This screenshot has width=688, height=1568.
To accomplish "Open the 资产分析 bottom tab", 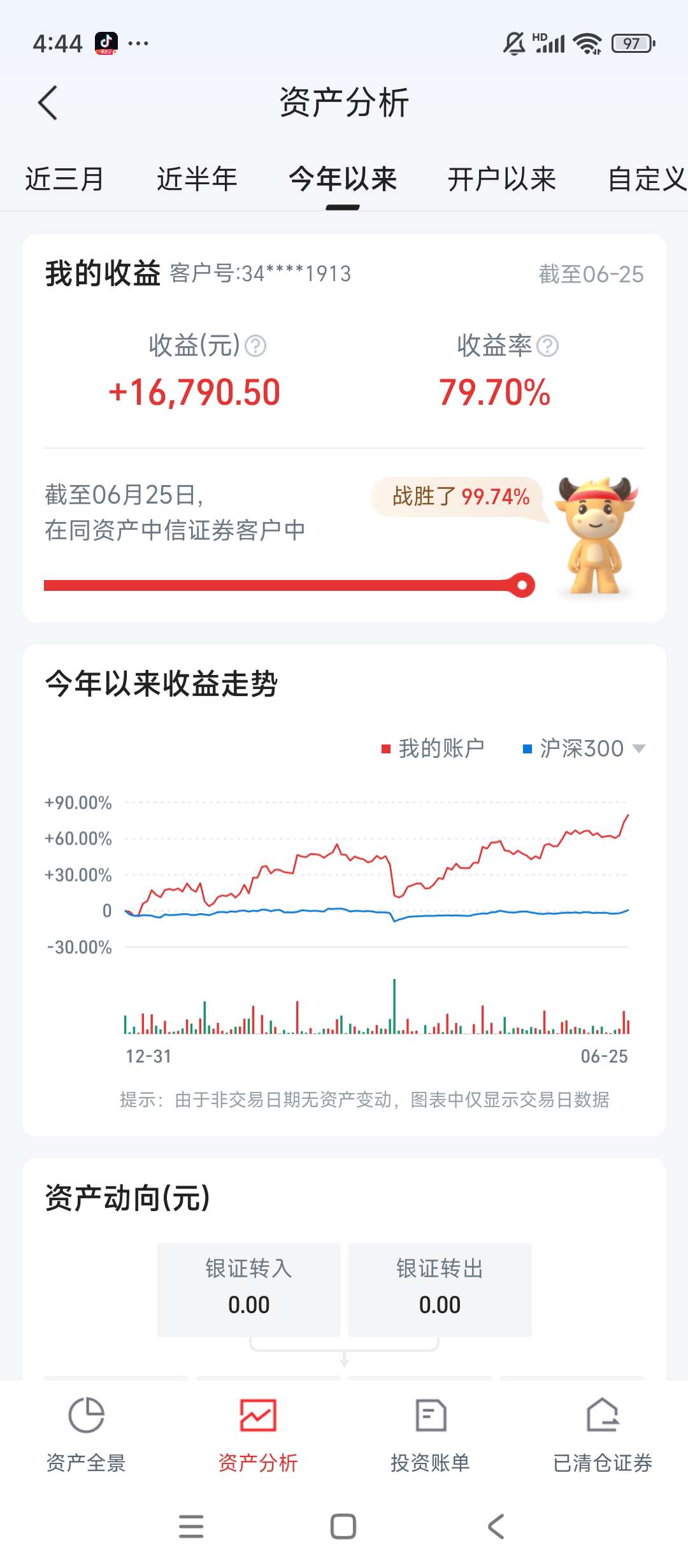I will coord(258,1432).
